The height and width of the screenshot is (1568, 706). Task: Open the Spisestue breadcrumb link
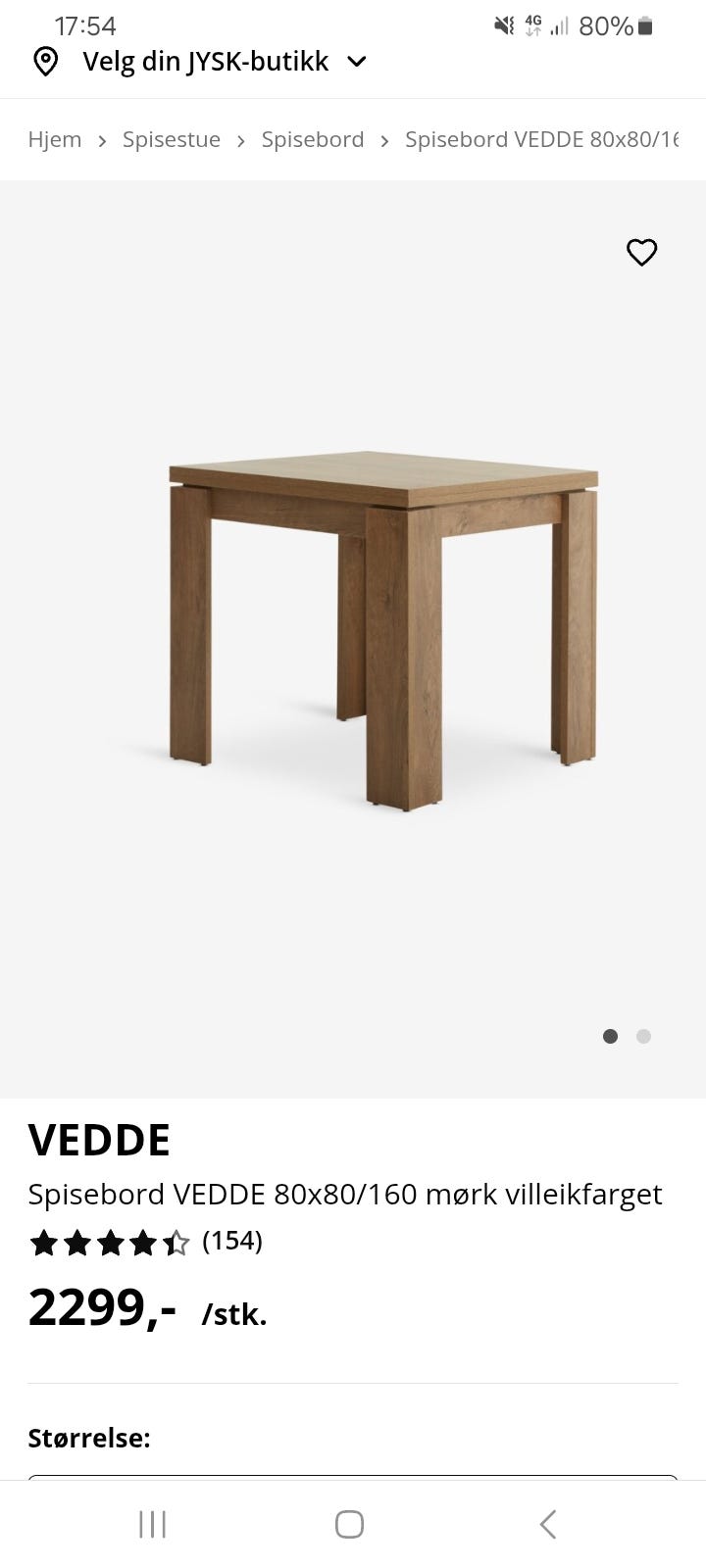click(x=172, y=139)
